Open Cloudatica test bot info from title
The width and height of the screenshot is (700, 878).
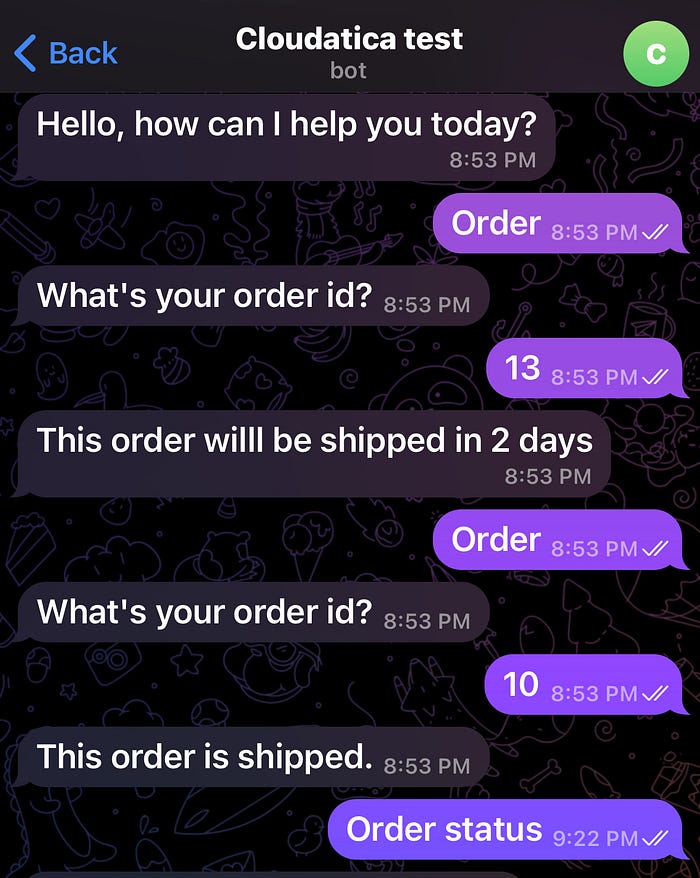[349, 40]
